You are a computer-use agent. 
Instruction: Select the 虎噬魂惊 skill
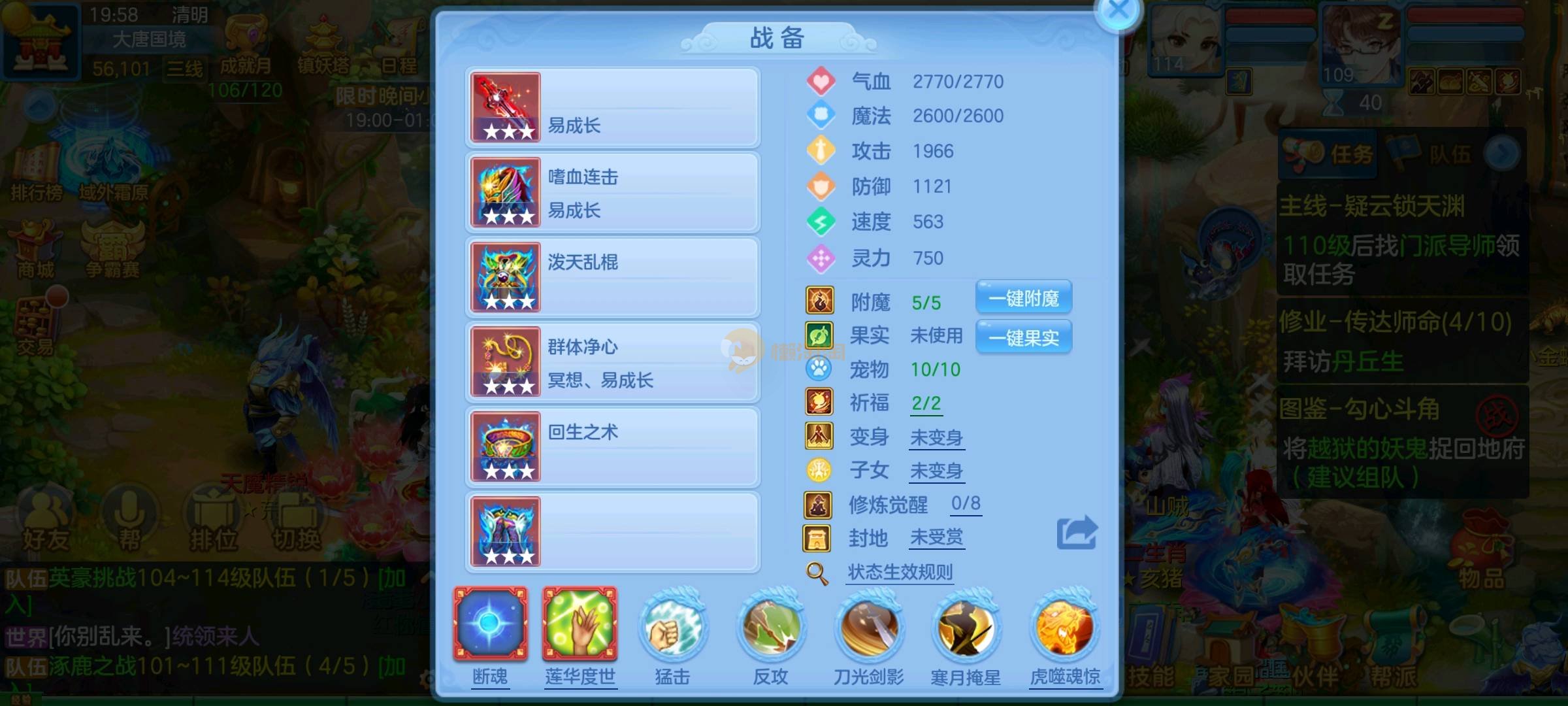(x=1064, y=629)
